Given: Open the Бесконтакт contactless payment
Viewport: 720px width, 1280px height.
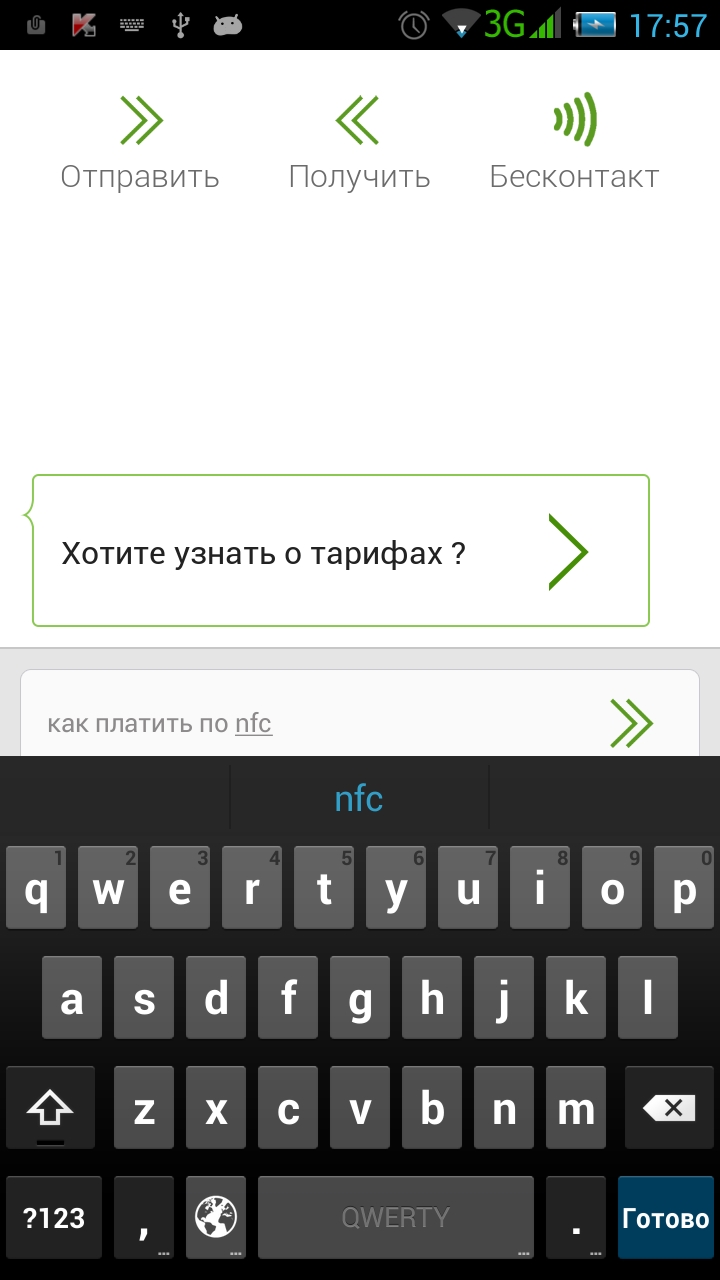Looking at the screenshot, I should [574, 143].
